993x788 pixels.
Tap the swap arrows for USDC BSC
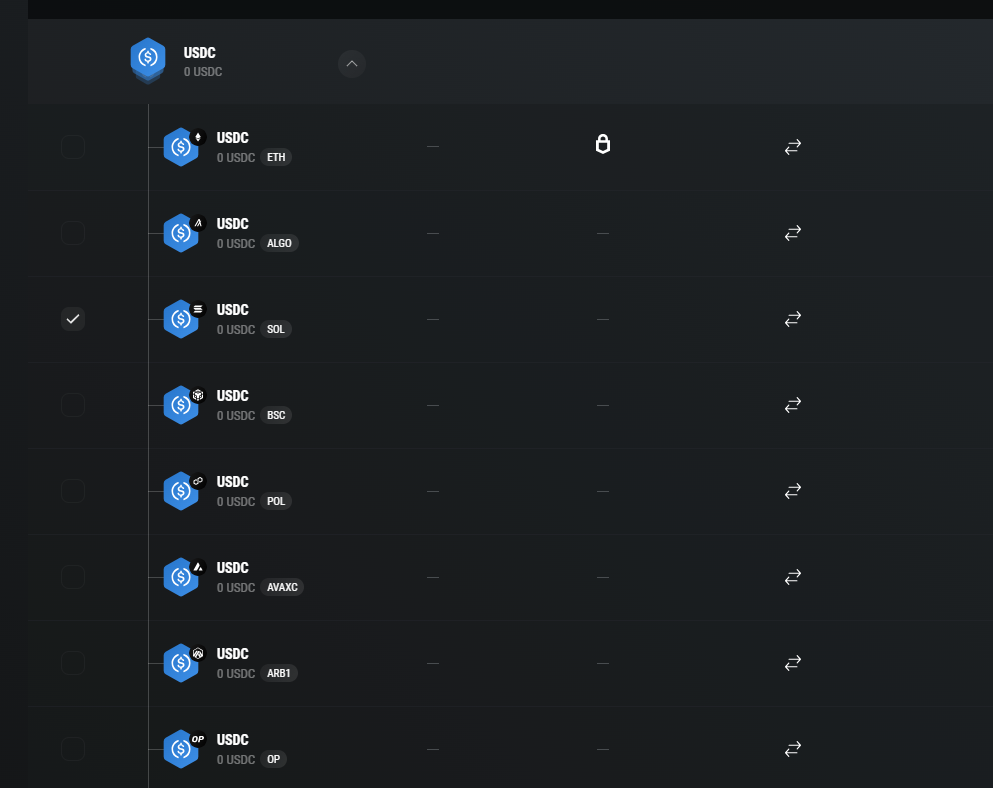pyautogui.click(x=793, y=405)
